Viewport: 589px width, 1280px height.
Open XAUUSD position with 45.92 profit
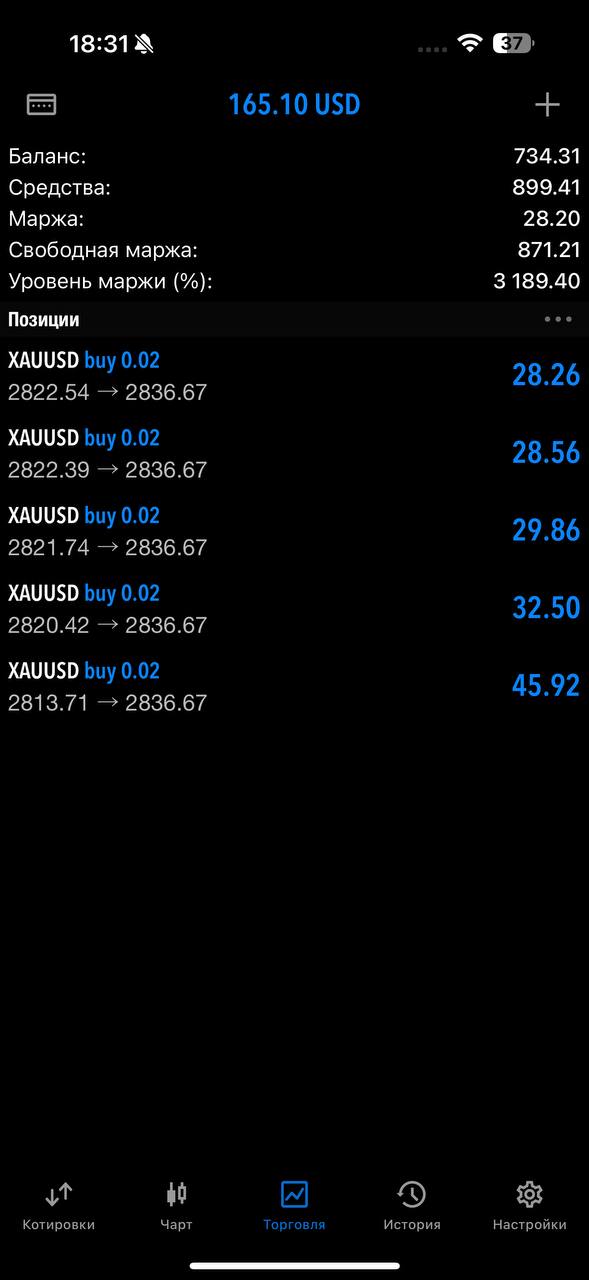[294, 687]
